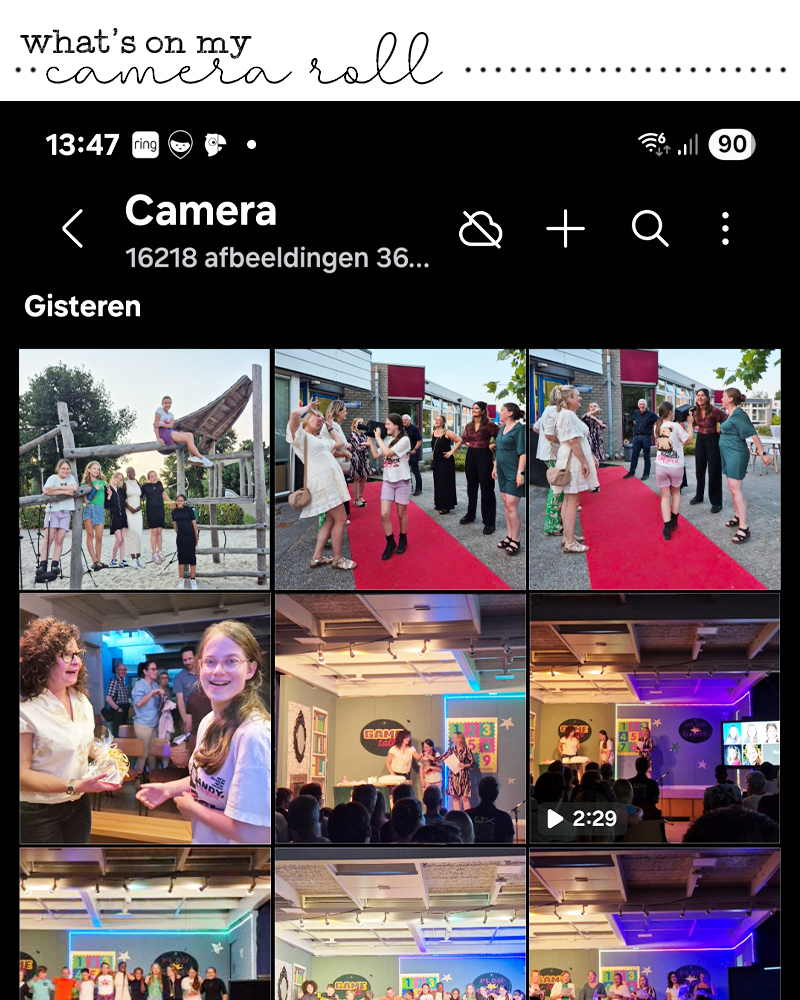Open the photo of kids on the wooden playground

pos(145,468)
